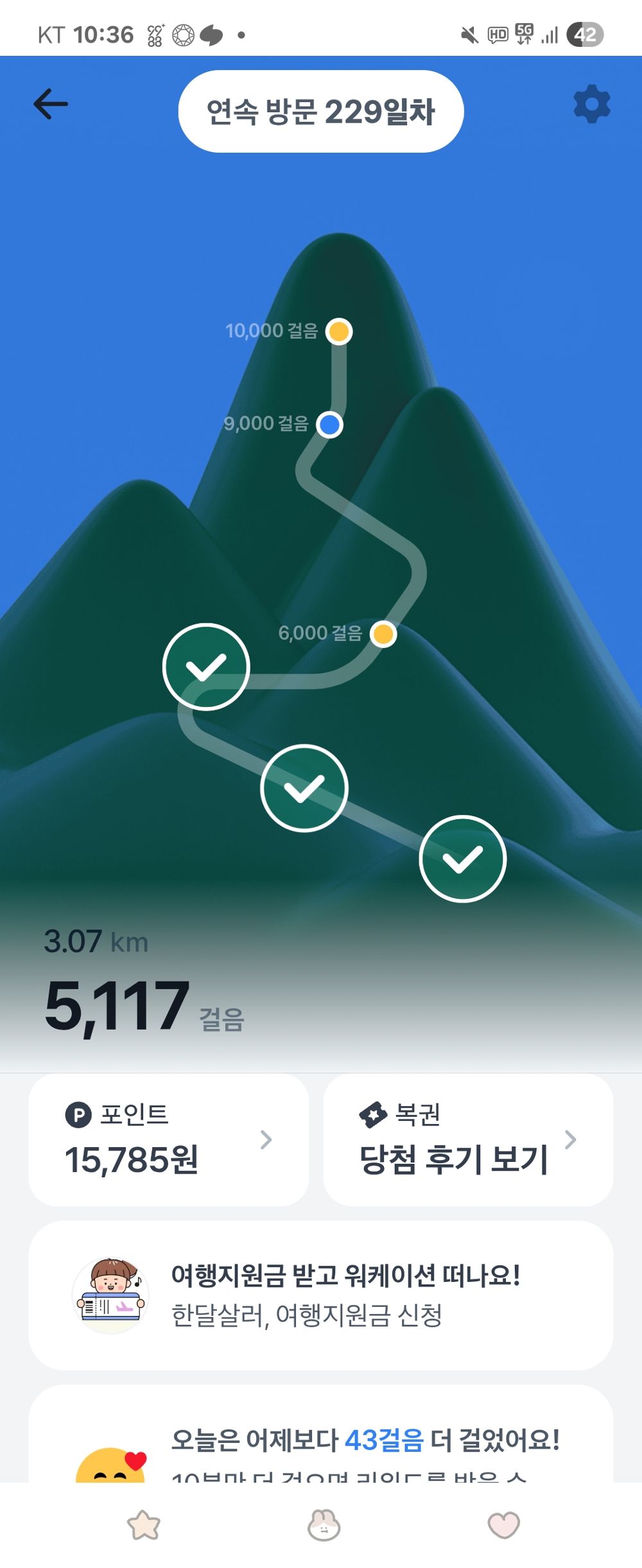
Task: Open the 여행지원금 워케이션 banner
Action: point(320,1295)
